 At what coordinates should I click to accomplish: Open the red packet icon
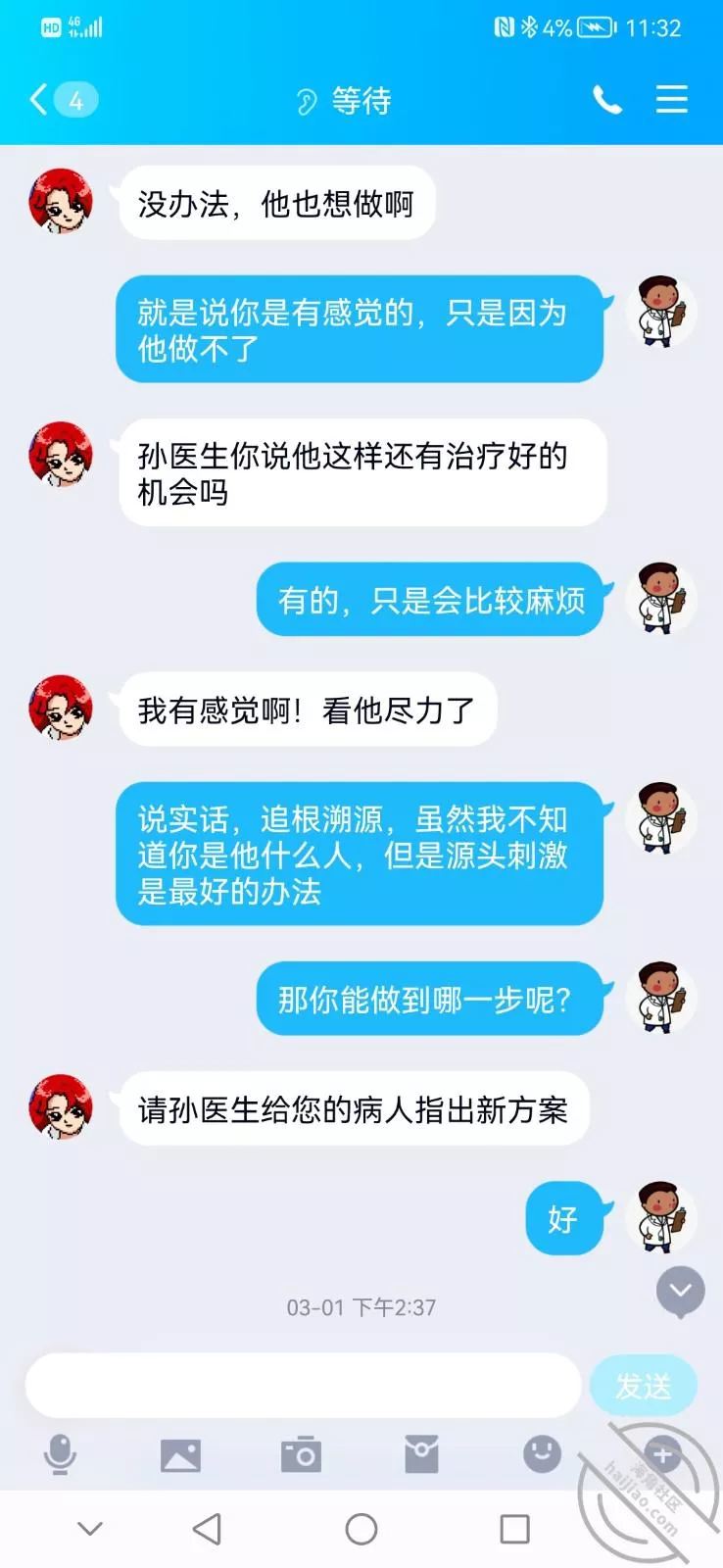tap(421, 1454)
